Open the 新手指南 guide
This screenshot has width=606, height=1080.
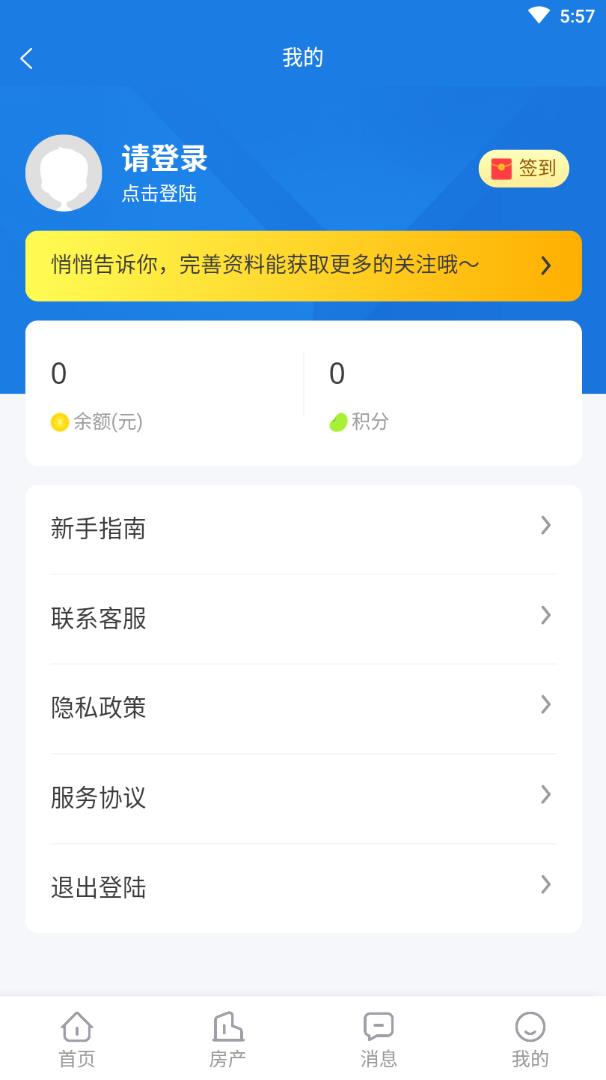click(303, 529)
